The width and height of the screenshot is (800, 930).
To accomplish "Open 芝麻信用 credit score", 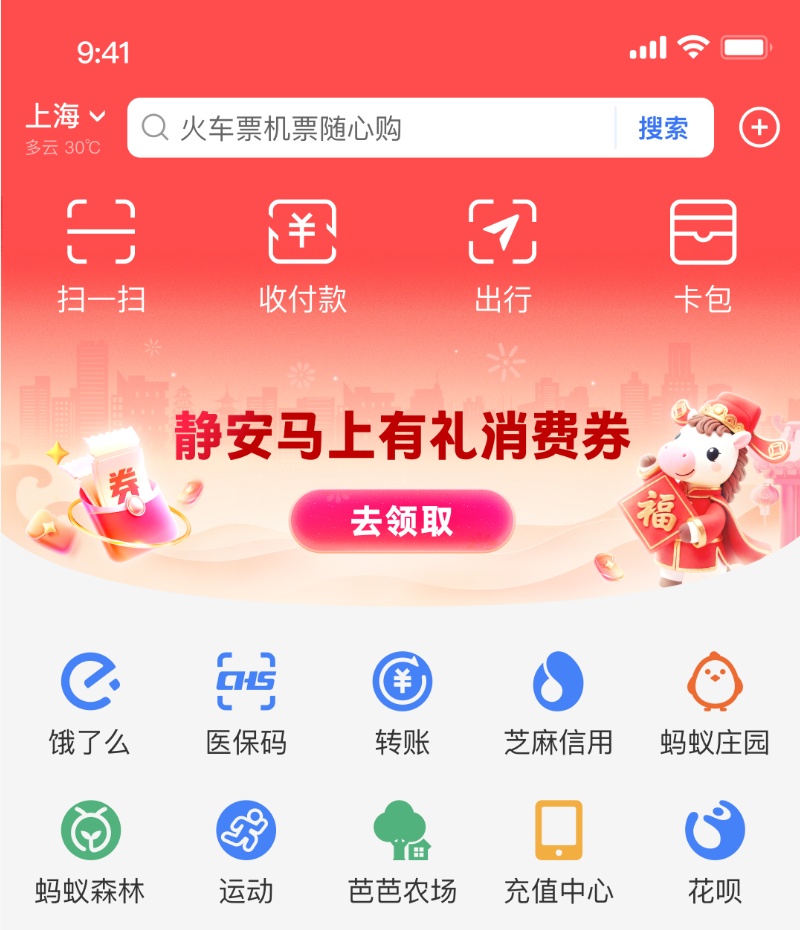I will 558,703.
